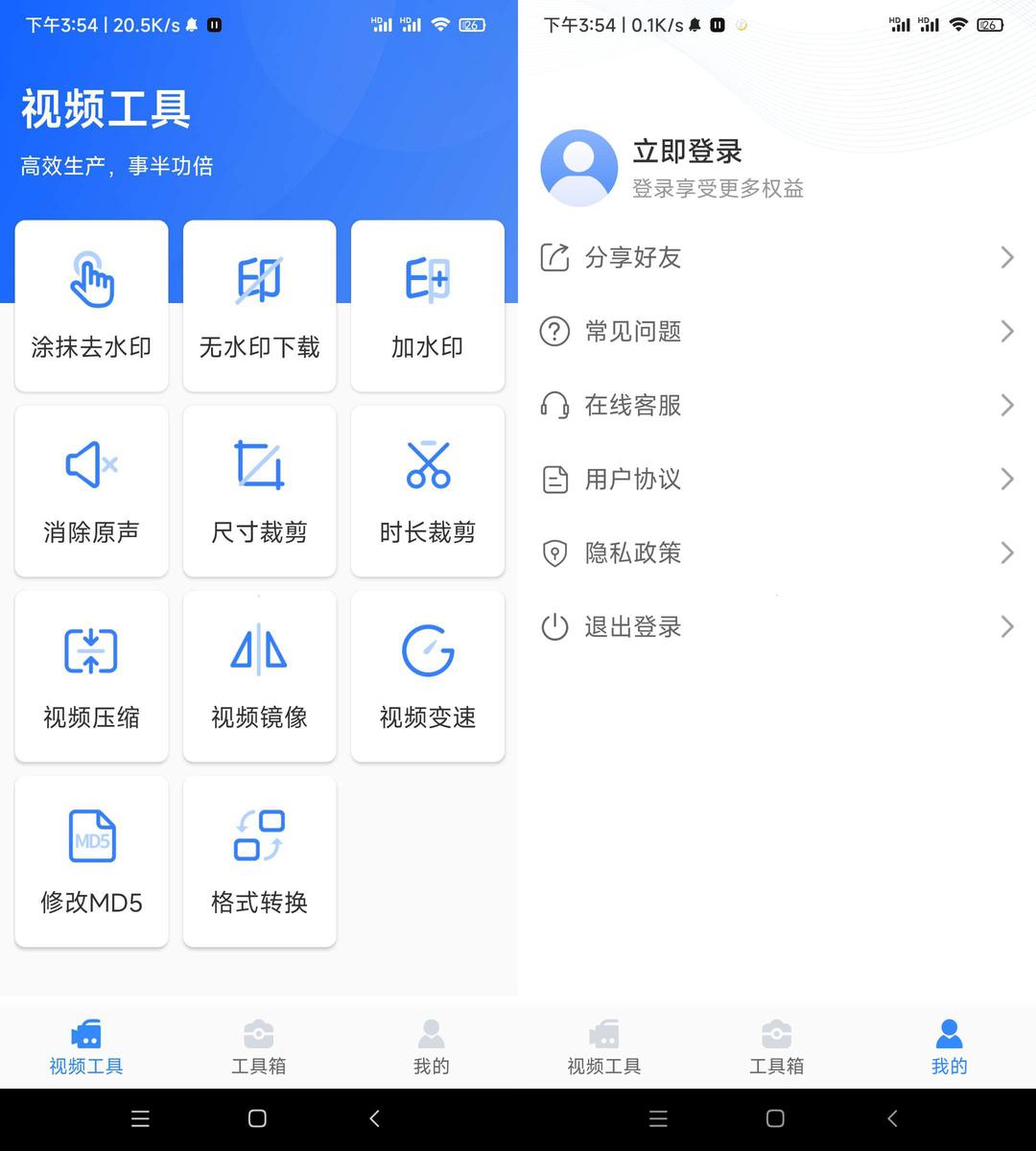This screenshot has height=1151, width=1036.
Task: Open 涂抹去水印 tool
Action: click(91, 306)
